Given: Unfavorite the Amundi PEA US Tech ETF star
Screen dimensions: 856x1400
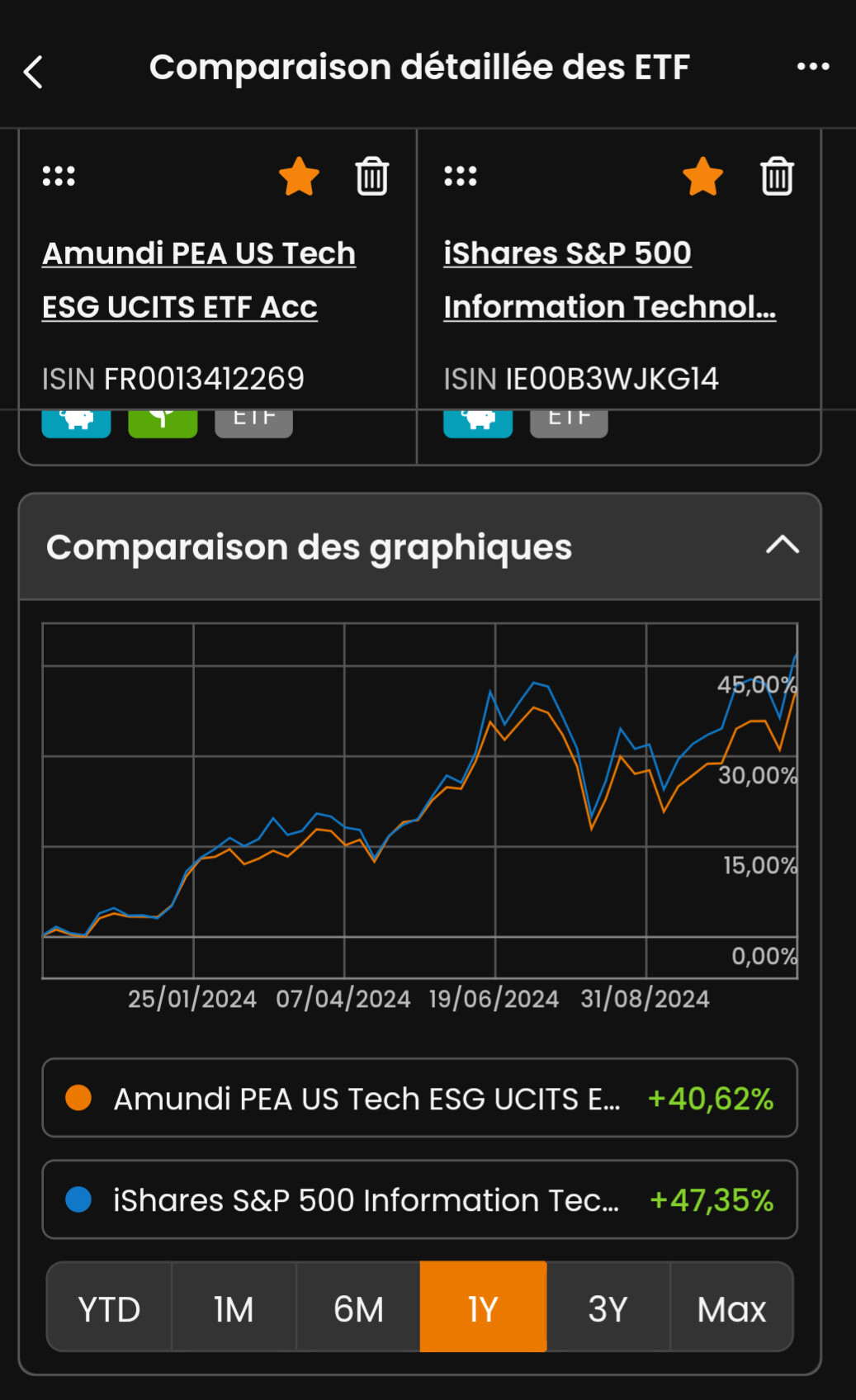Looking at the screenshot, I should coord(299,176).
